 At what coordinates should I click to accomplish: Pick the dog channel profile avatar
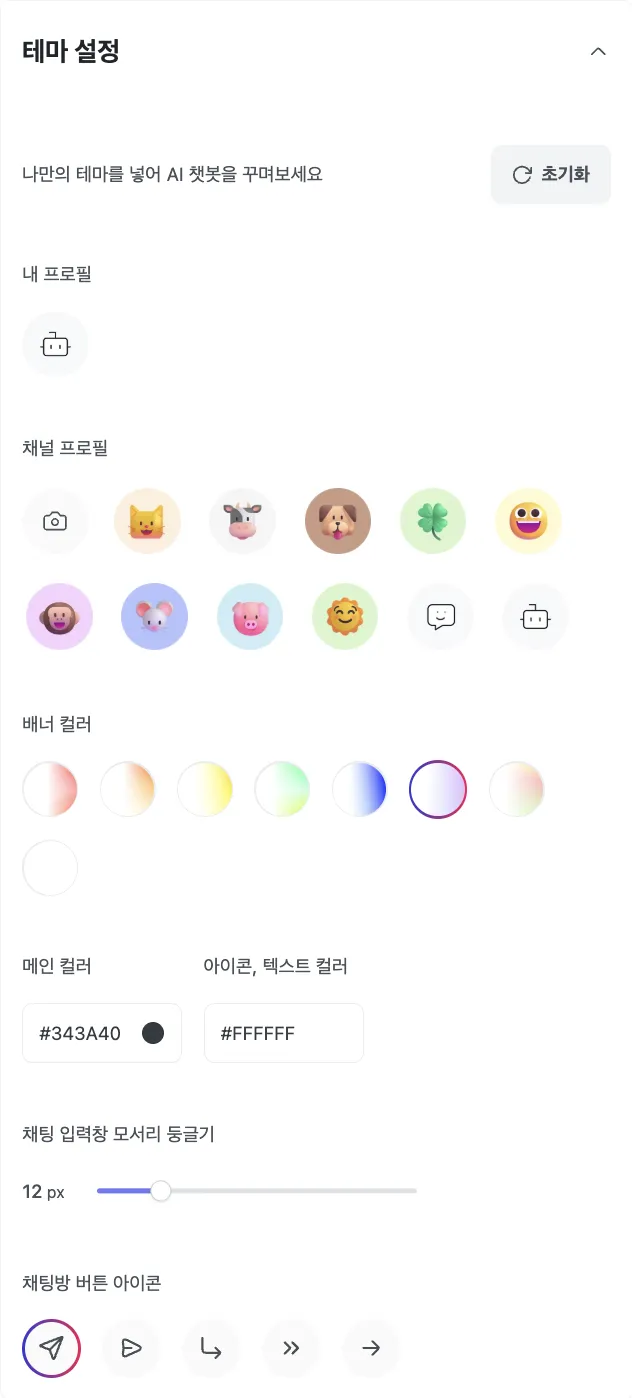click(338, 521)
